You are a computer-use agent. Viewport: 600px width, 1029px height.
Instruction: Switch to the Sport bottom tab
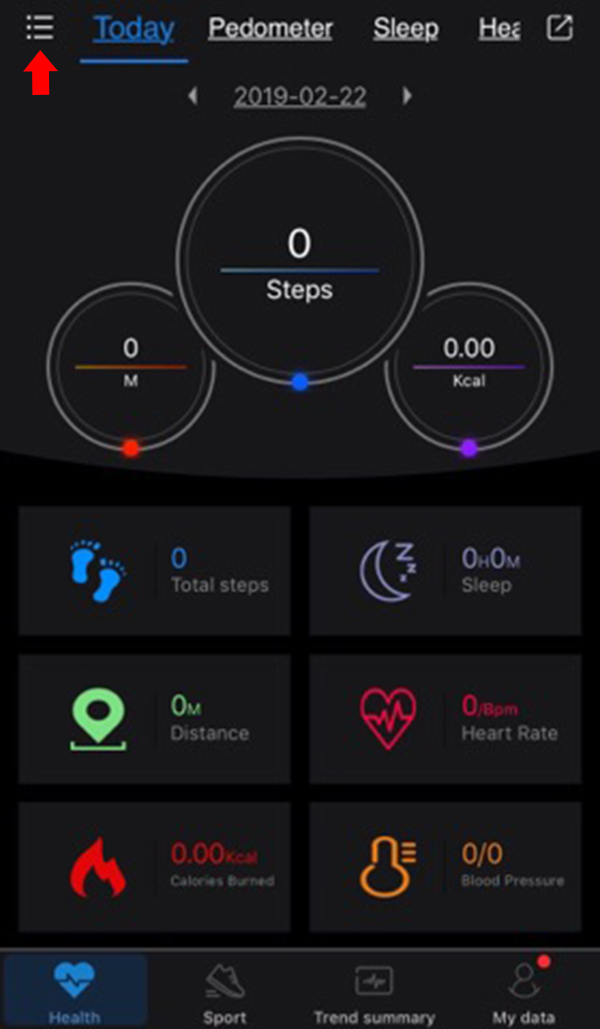coord(224,990)
